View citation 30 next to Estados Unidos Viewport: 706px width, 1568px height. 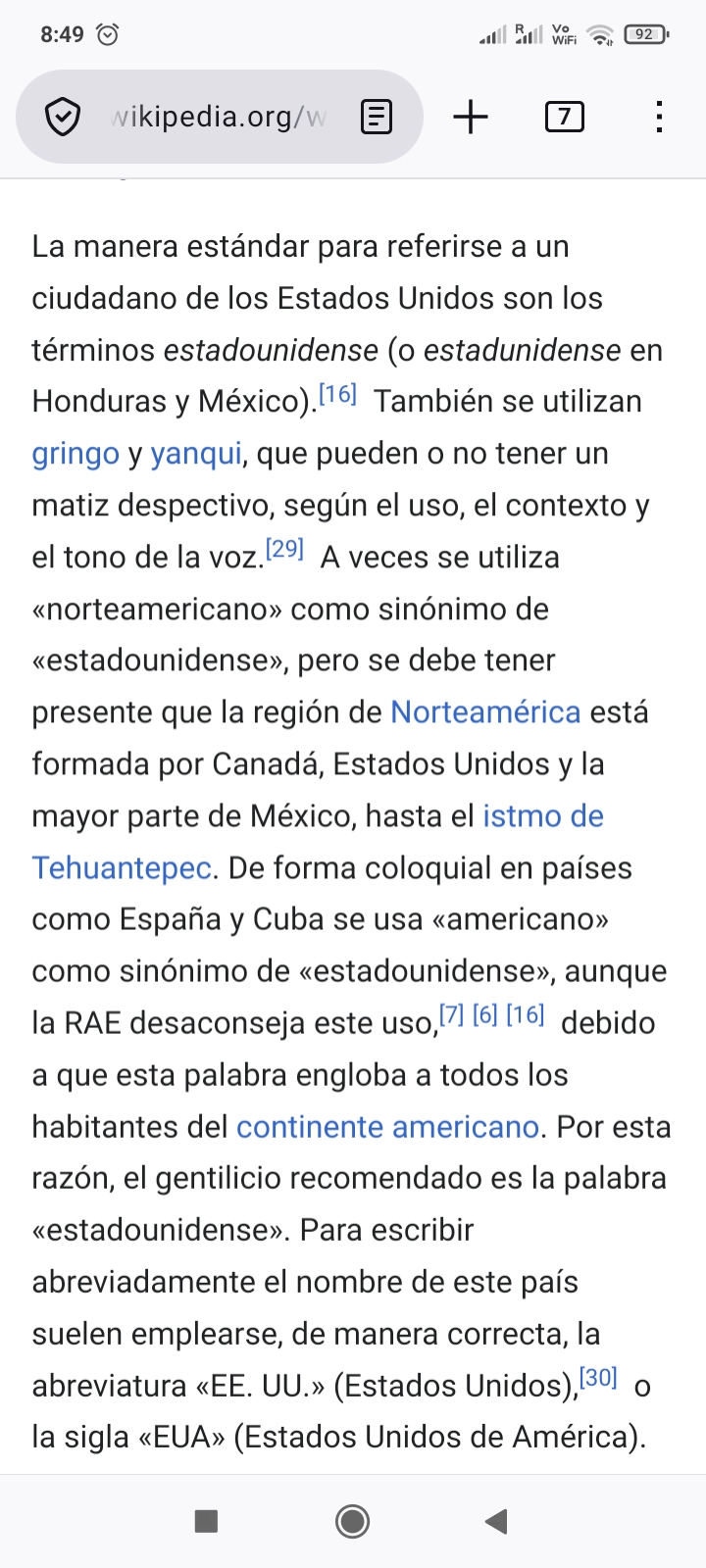pyautogui.click(x=598, y=1378)
